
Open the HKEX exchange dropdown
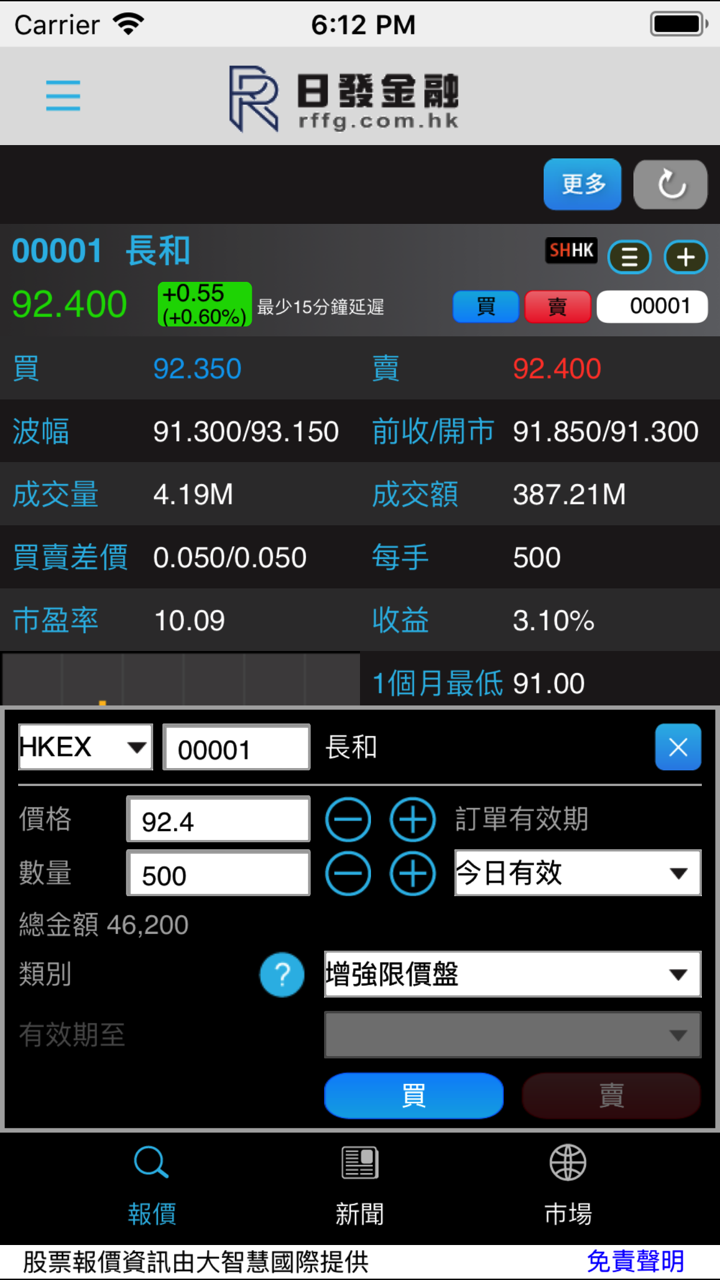(x=85, y=748)
